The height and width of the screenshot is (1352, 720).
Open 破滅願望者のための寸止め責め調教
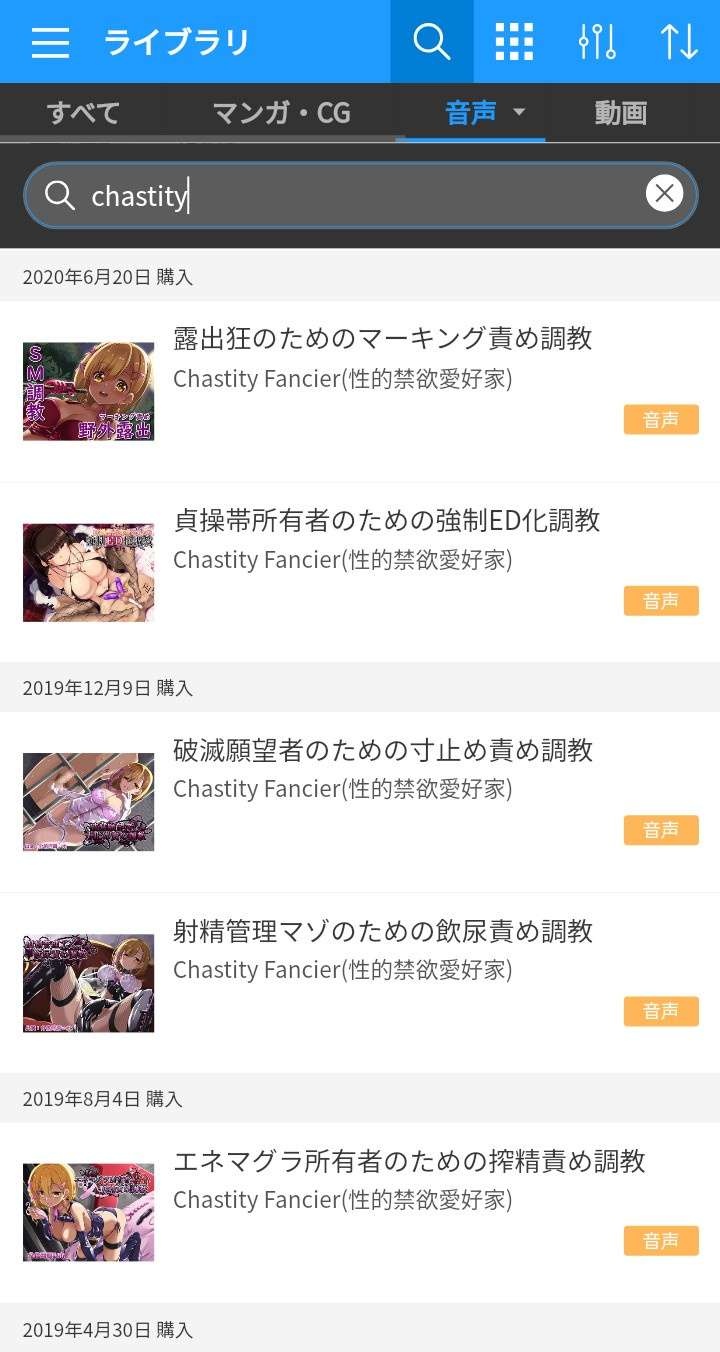(x=383, y=750)
